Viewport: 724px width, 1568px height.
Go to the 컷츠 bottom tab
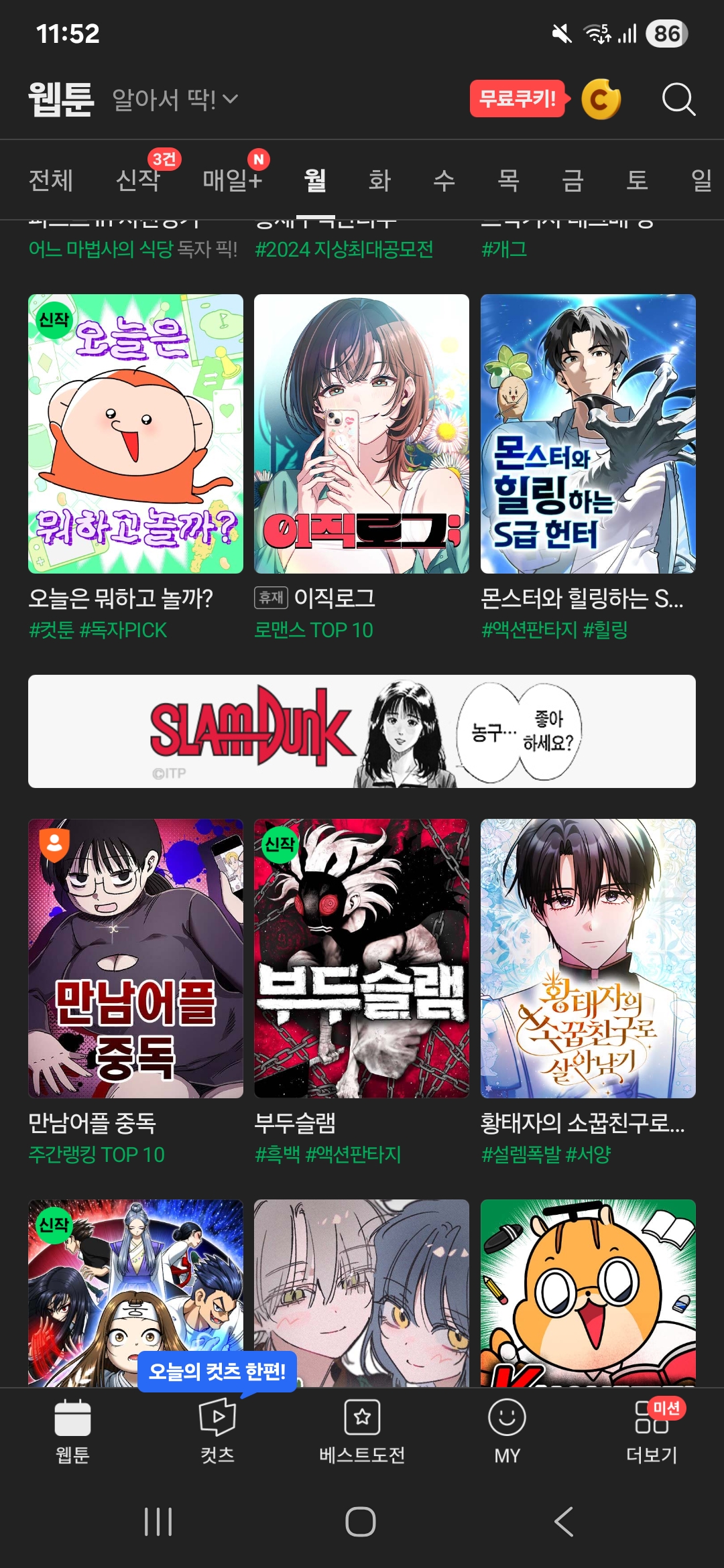217,1431
